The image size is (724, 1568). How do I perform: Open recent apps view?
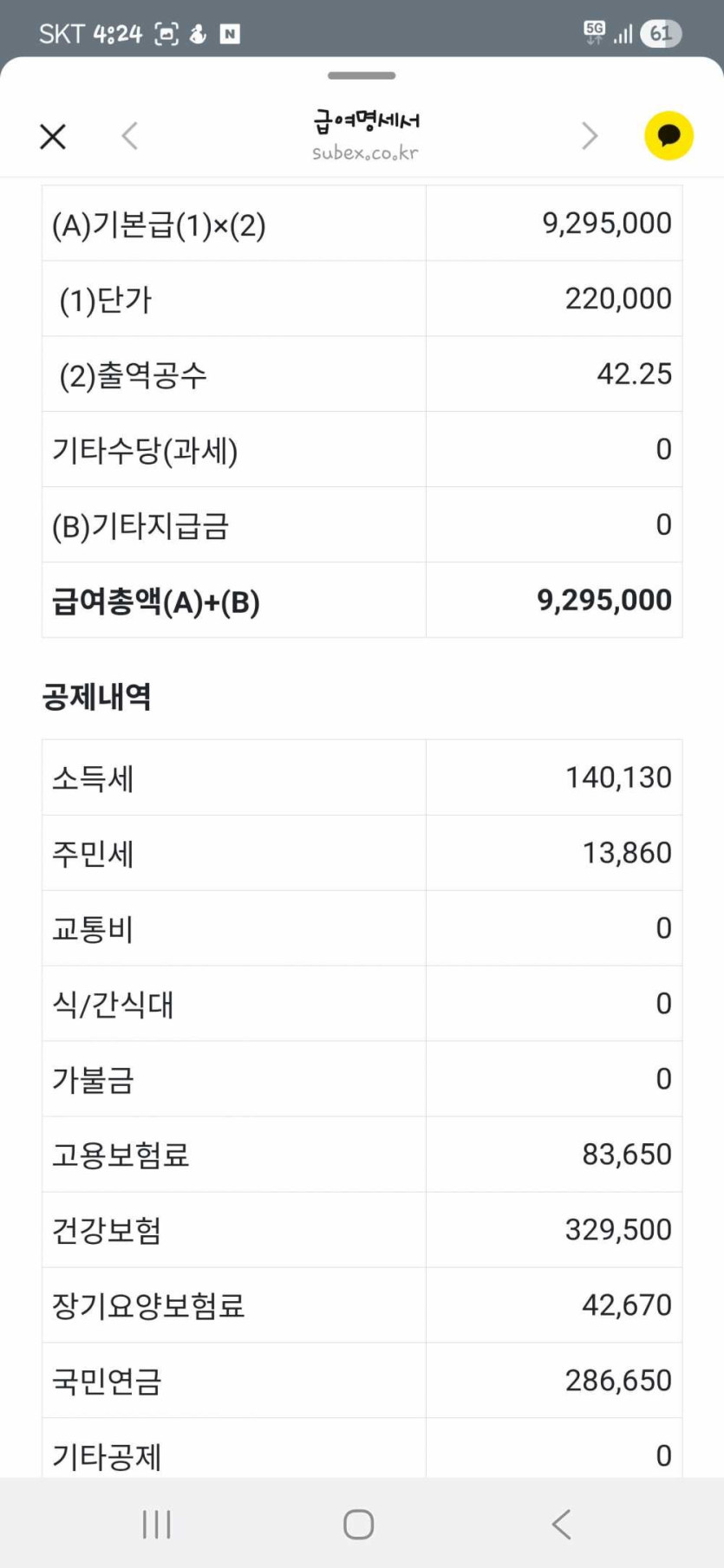[x=157, y=1524]
